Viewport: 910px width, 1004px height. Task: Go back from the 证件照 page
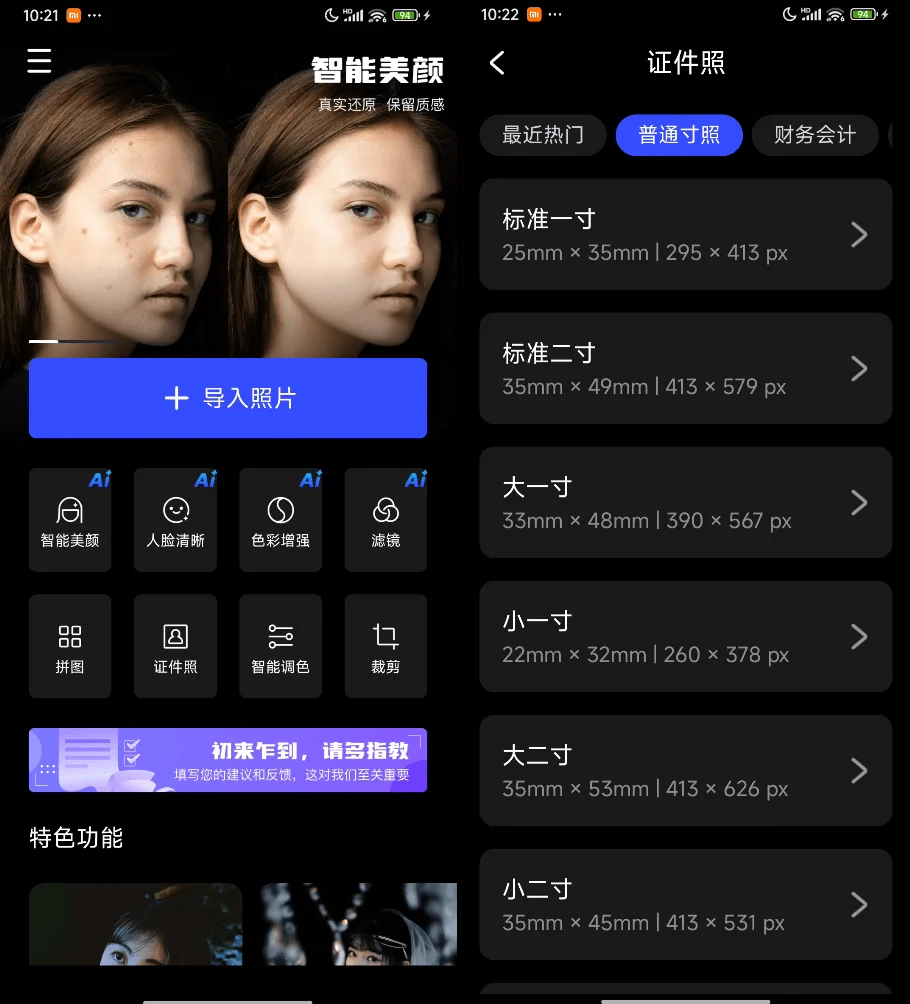(497, 63)
